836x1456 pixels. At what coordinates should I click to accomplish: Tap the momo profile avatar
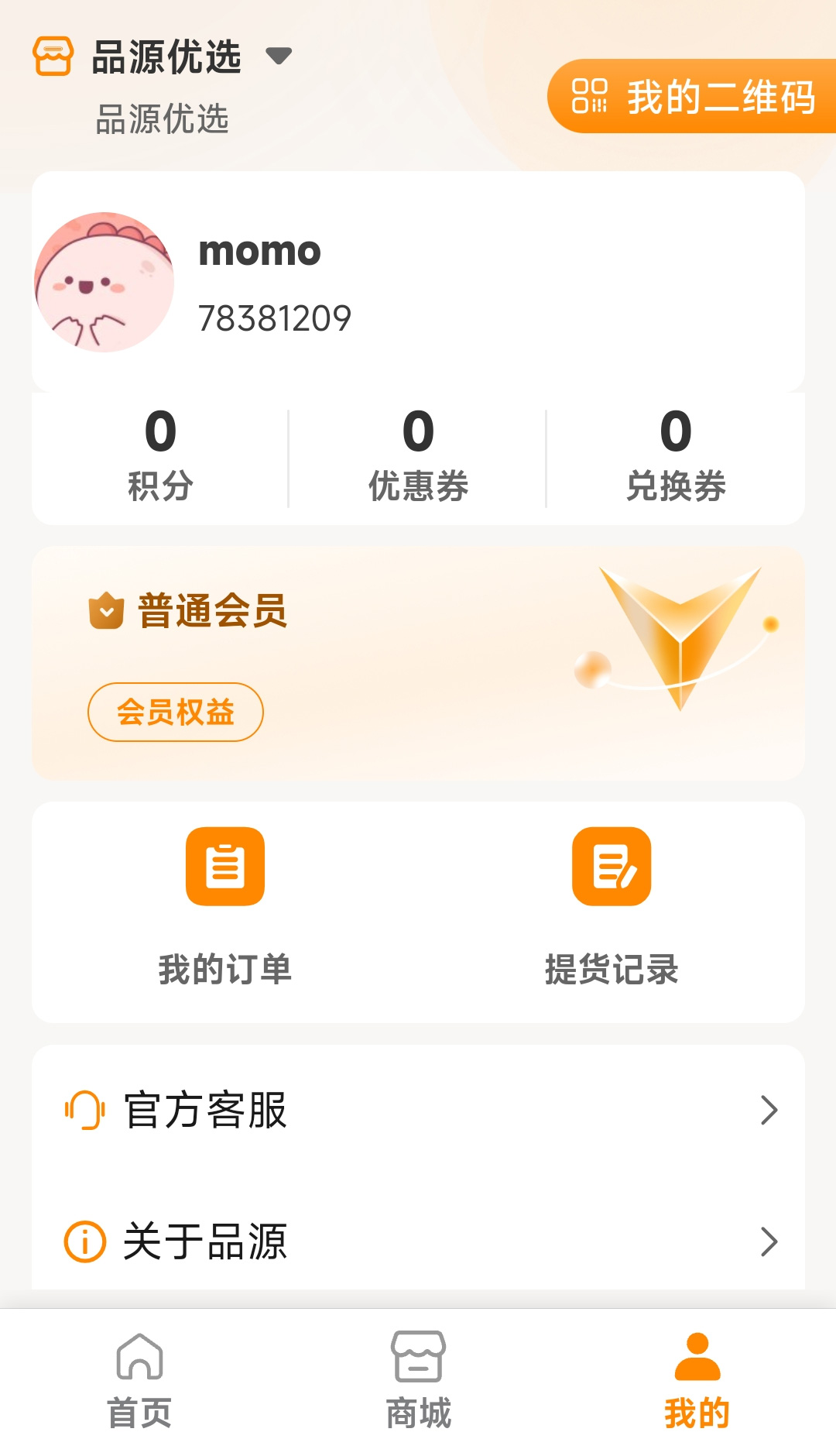(104, 283)
